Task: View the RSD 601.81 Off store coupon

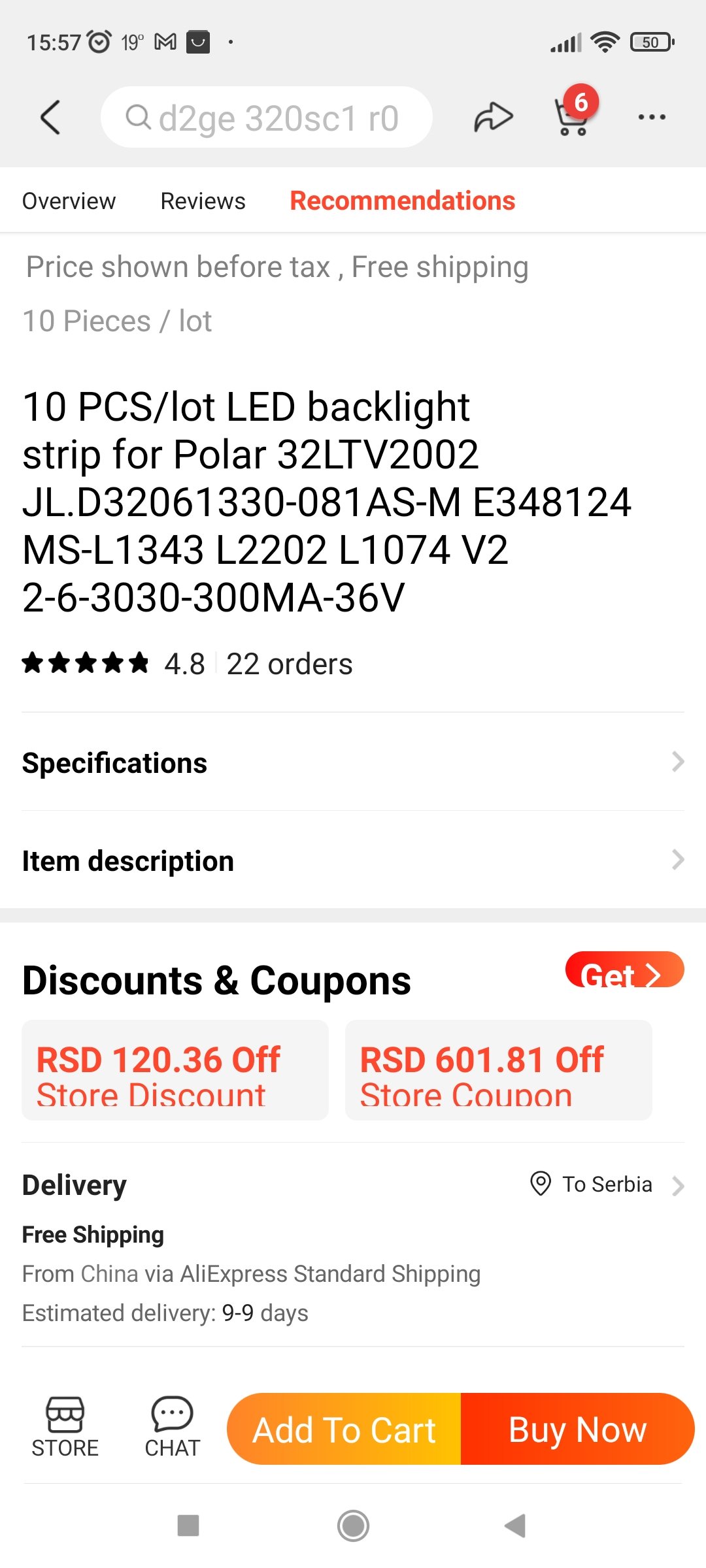Action: (498, 1070)
